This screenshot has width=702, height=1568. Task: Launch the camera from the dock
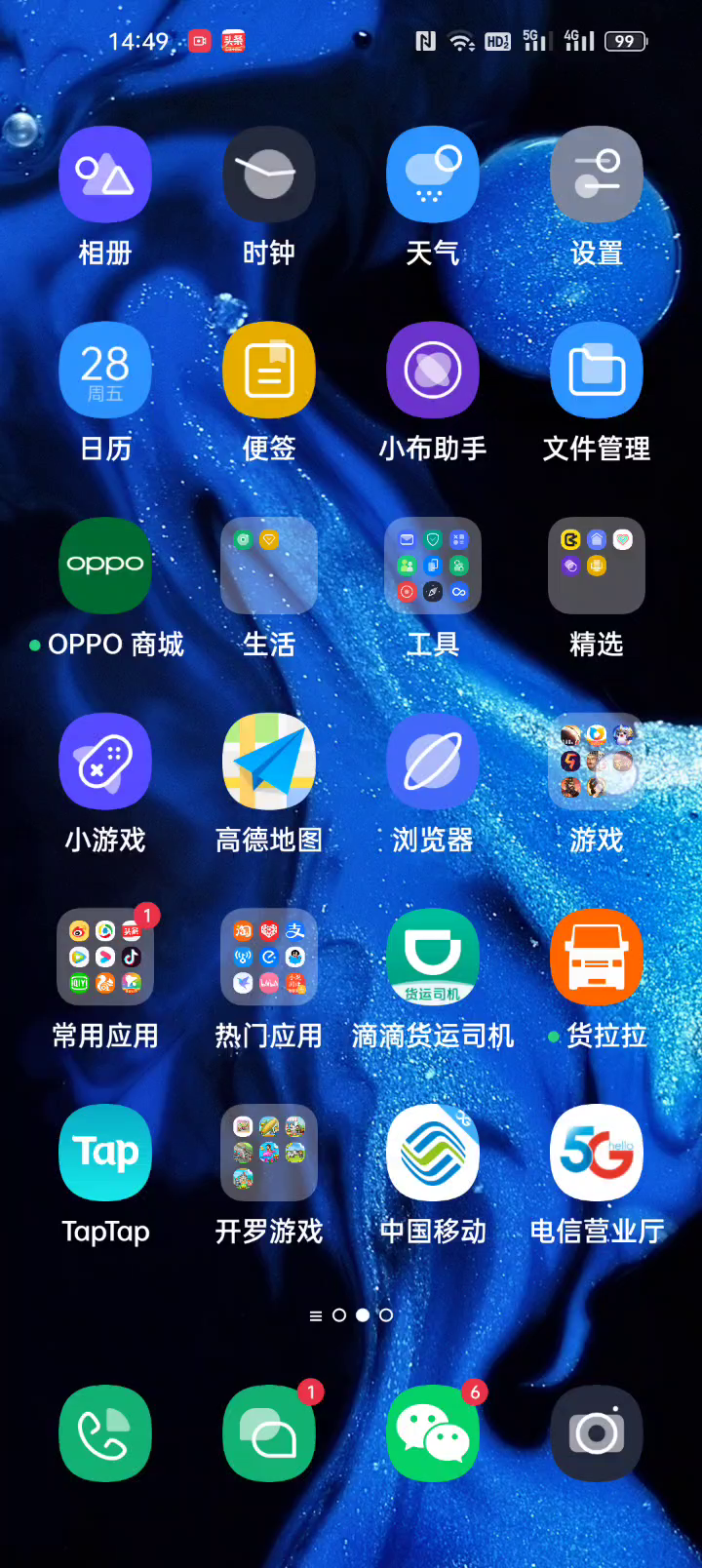[x=597, y=1433]
